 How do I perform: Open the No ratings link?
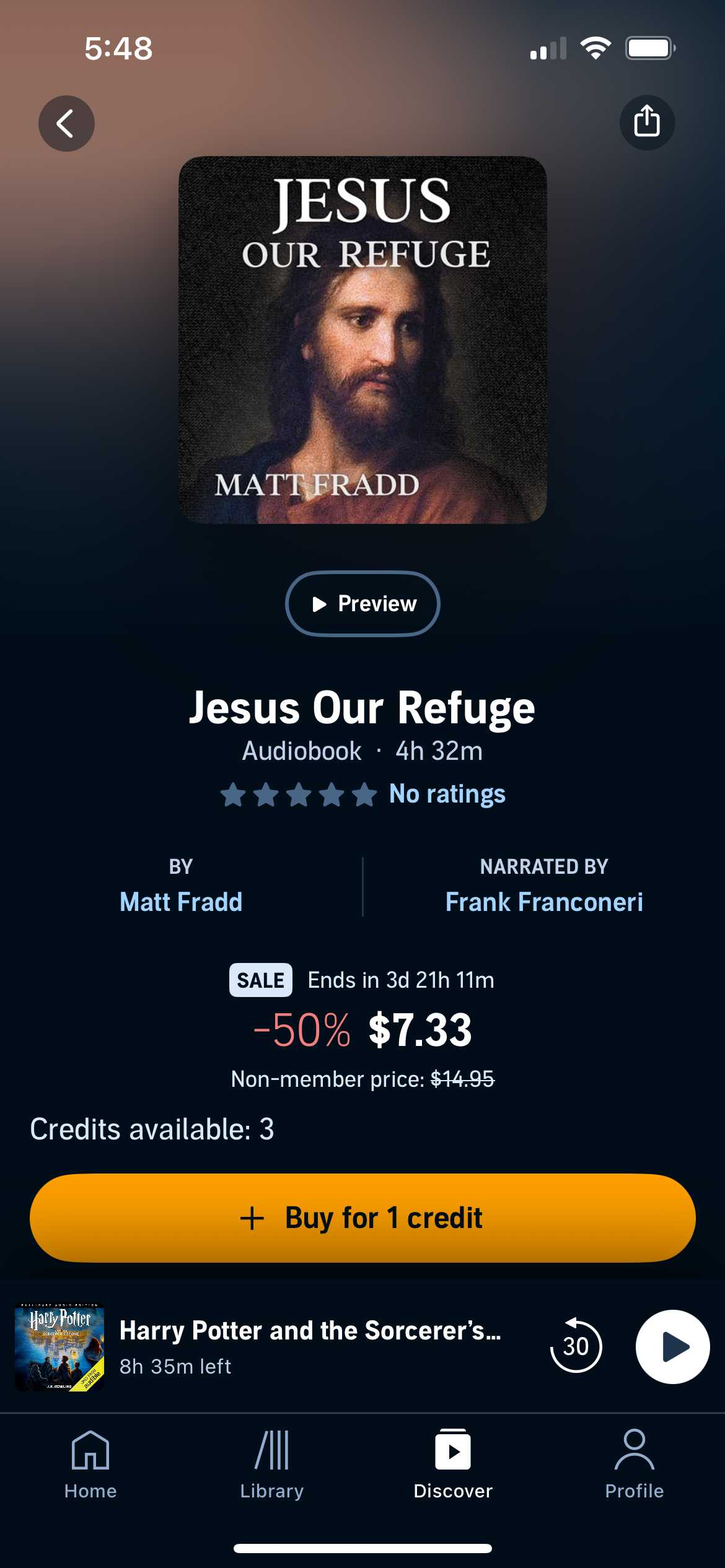tap(447, 794)
